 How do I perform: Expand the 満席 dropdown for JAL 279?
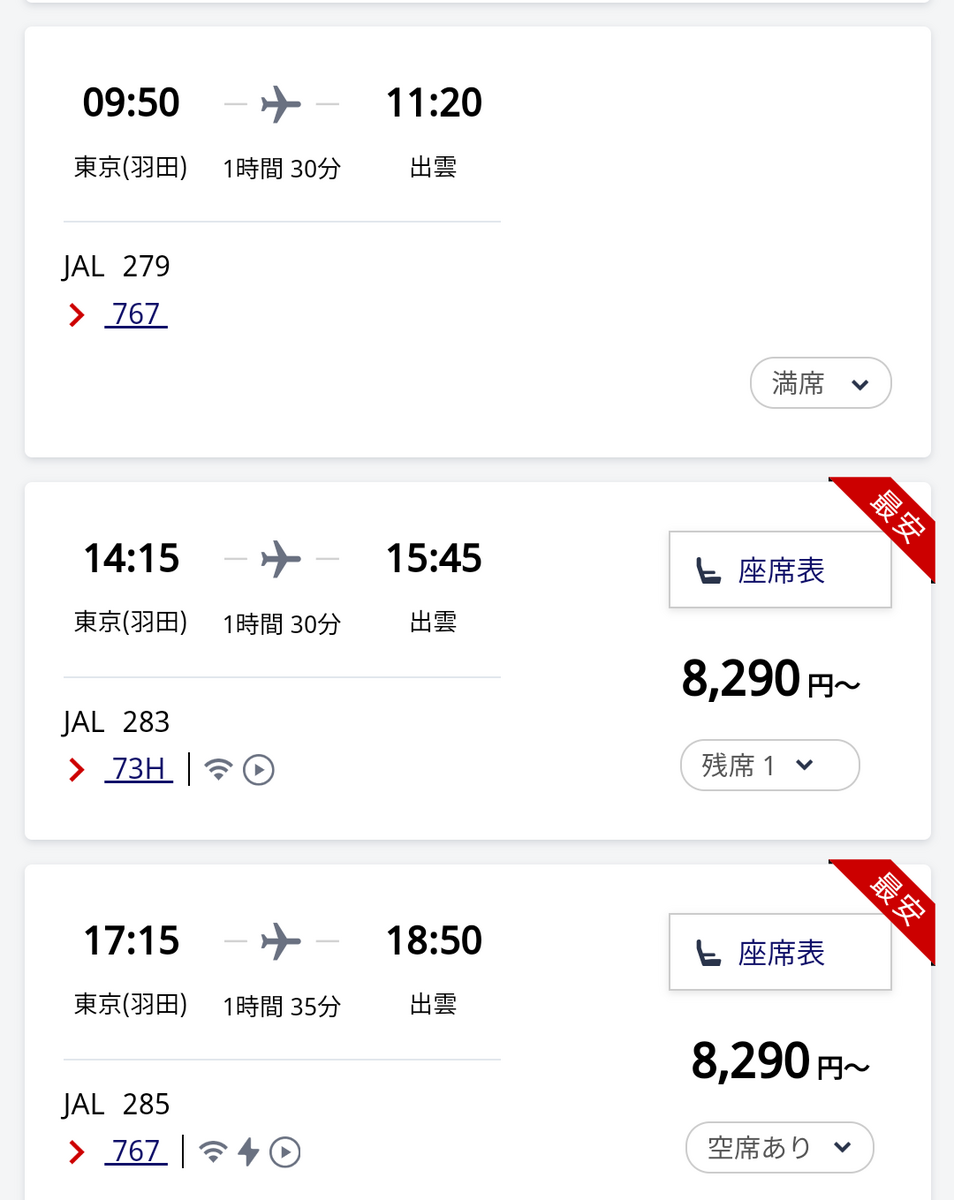(820, 383)
